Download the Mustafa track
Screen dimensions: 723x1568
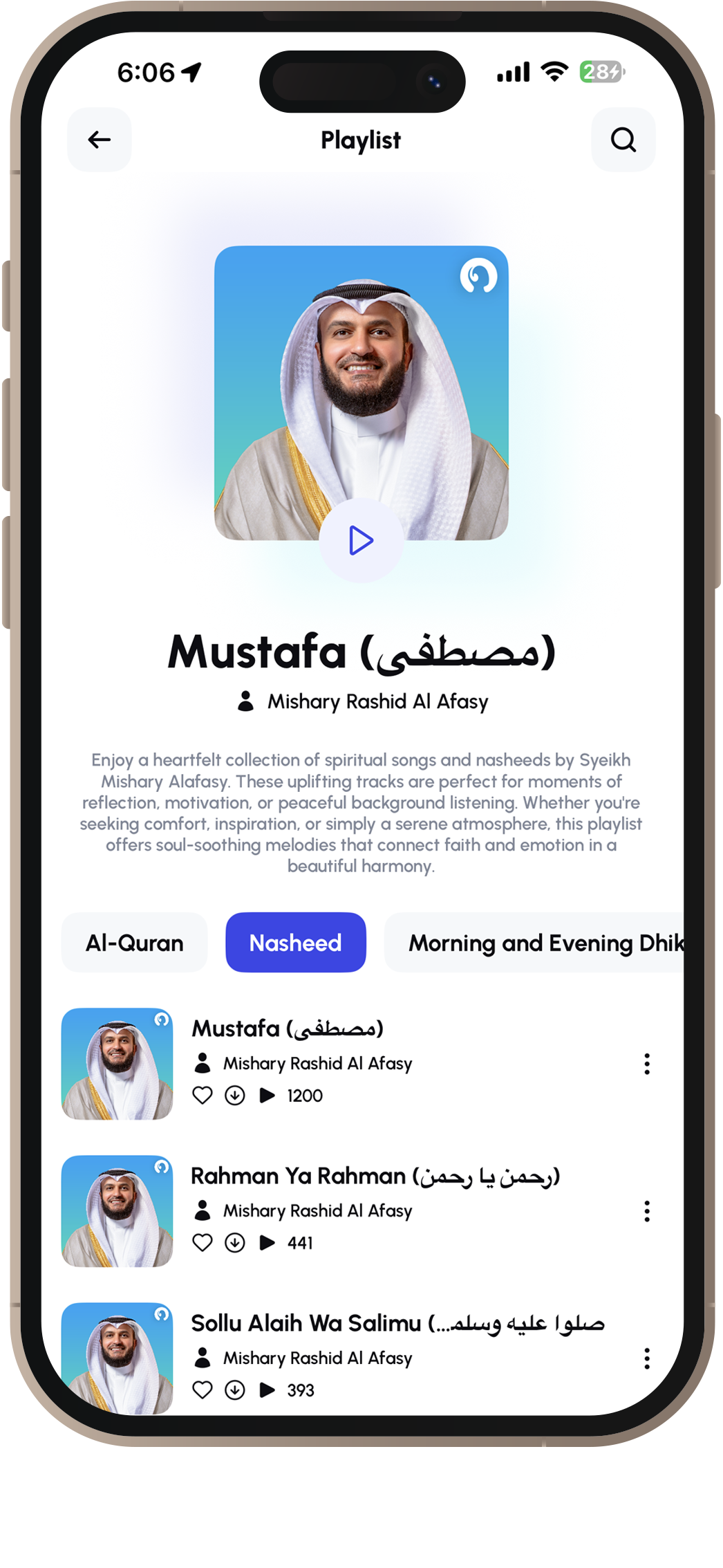pos(235,1096)
